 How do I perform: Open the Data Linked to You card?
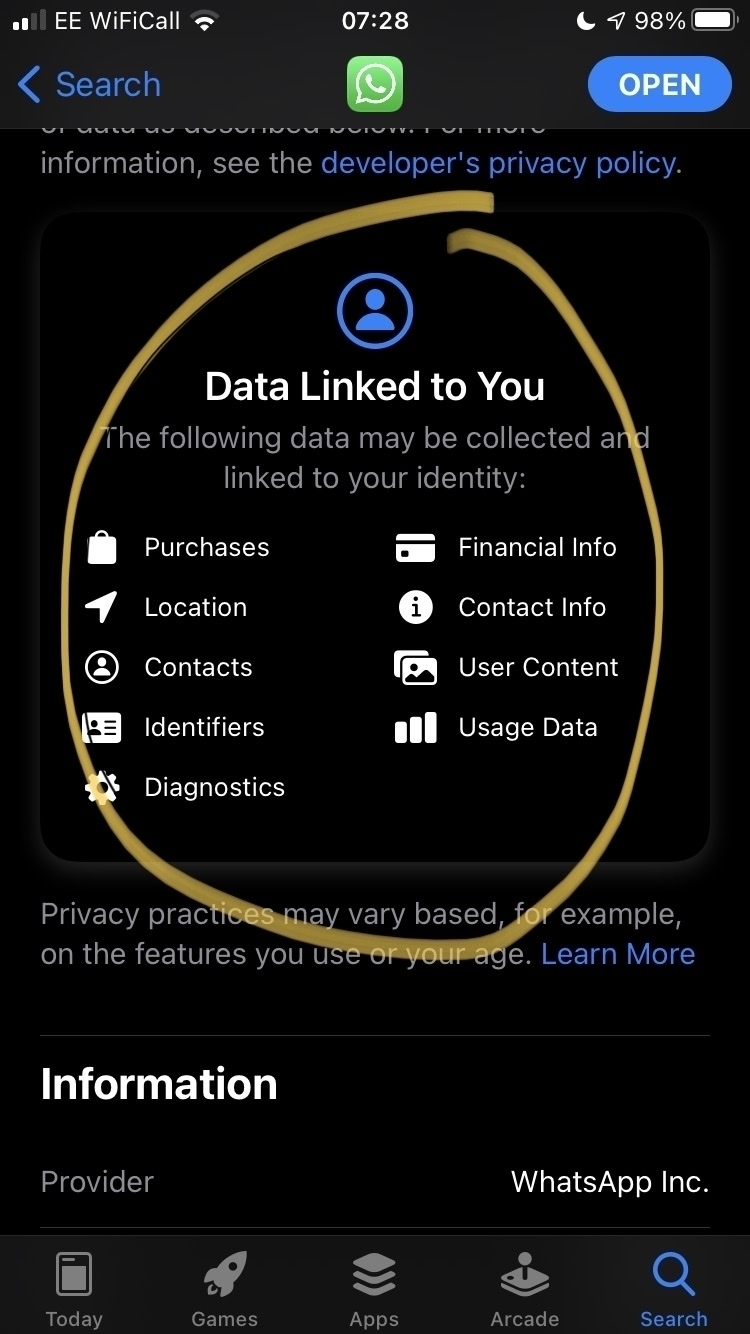click(x=375, y=536)
